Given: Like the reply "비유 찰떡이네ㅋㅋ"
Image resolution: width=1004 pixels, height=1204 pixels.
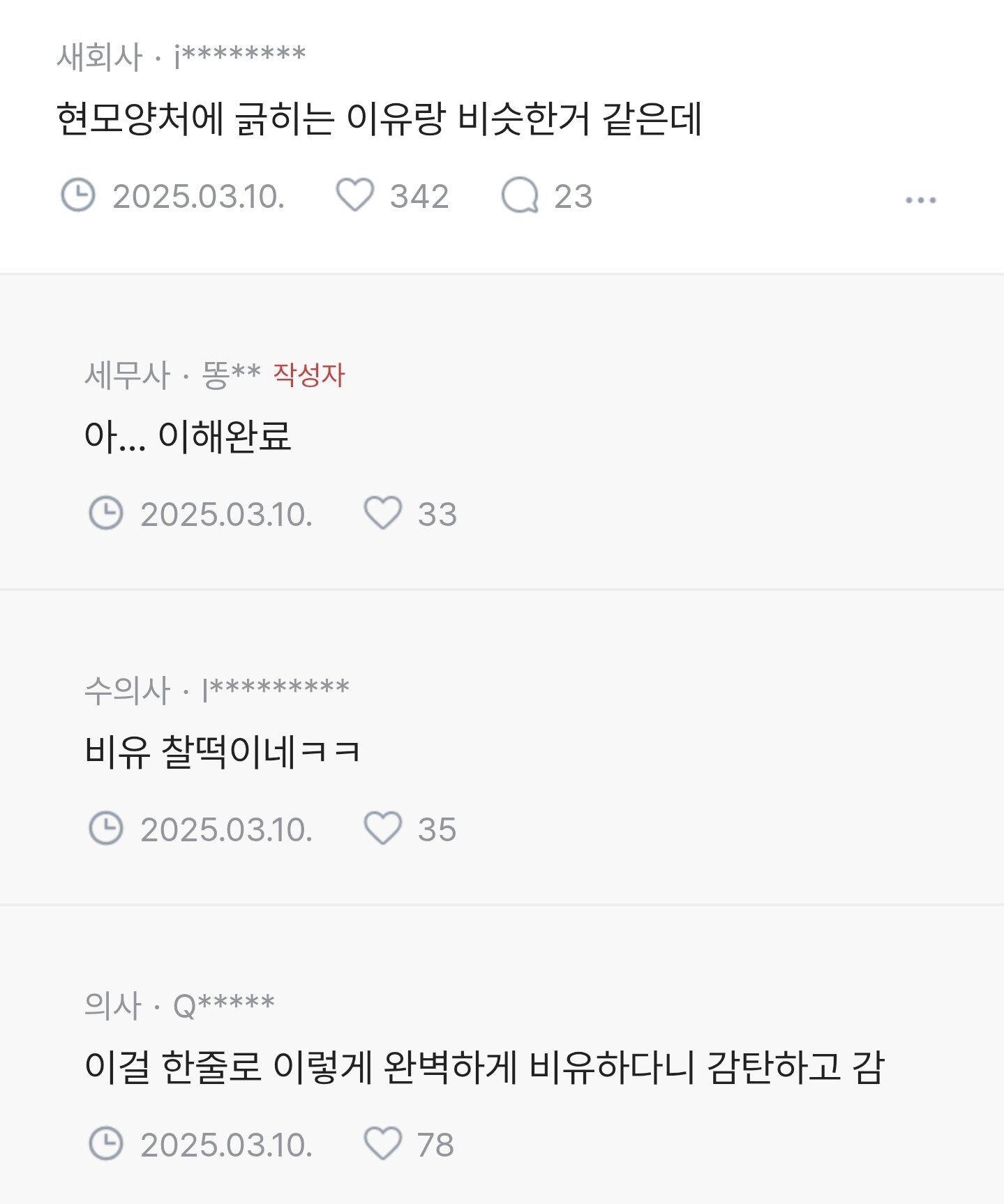Looking at the screenshot, I should pos(383,829).
